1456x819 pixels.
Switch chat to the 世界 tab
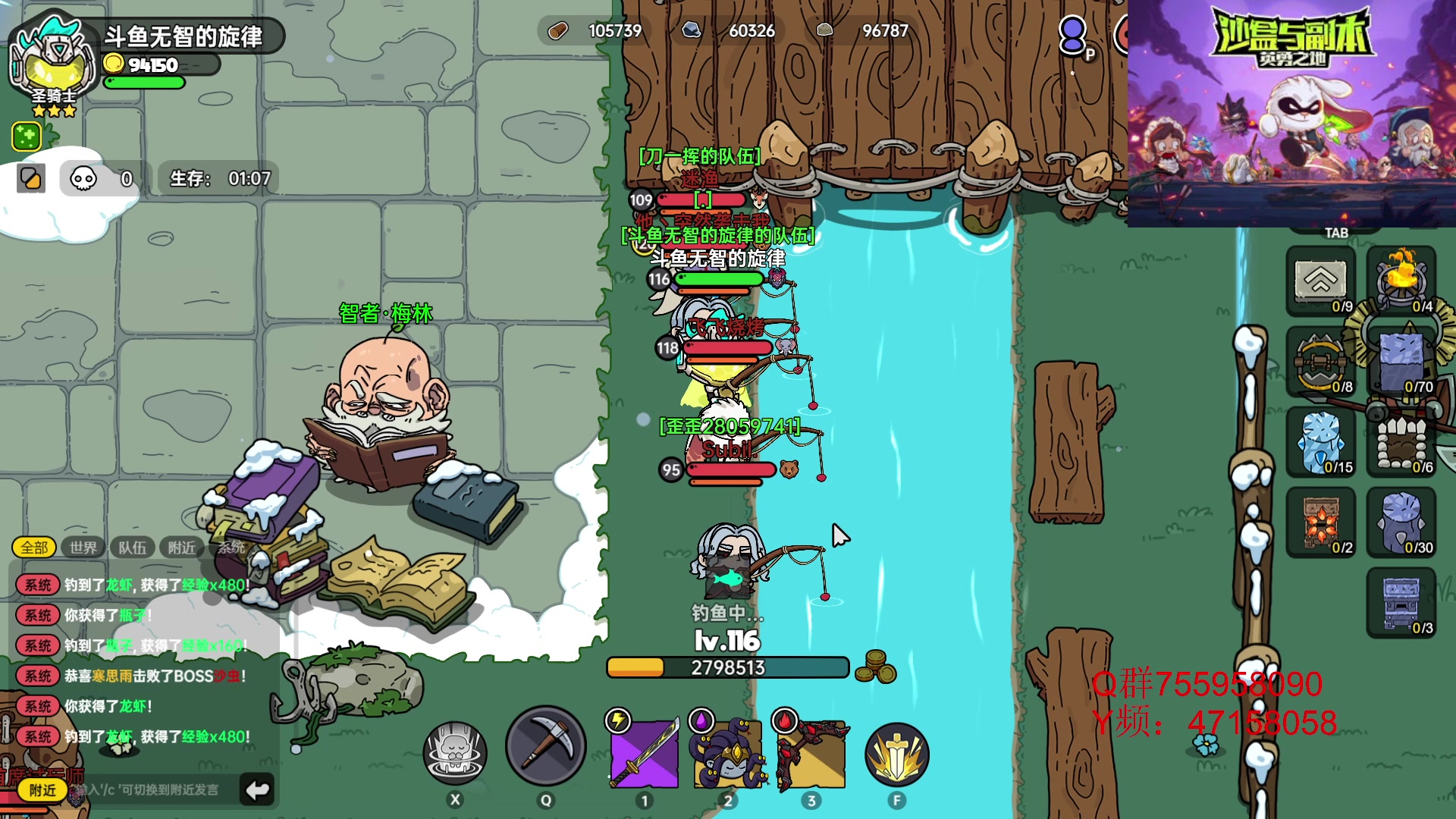pyautogui.click(x=83, y=548)
